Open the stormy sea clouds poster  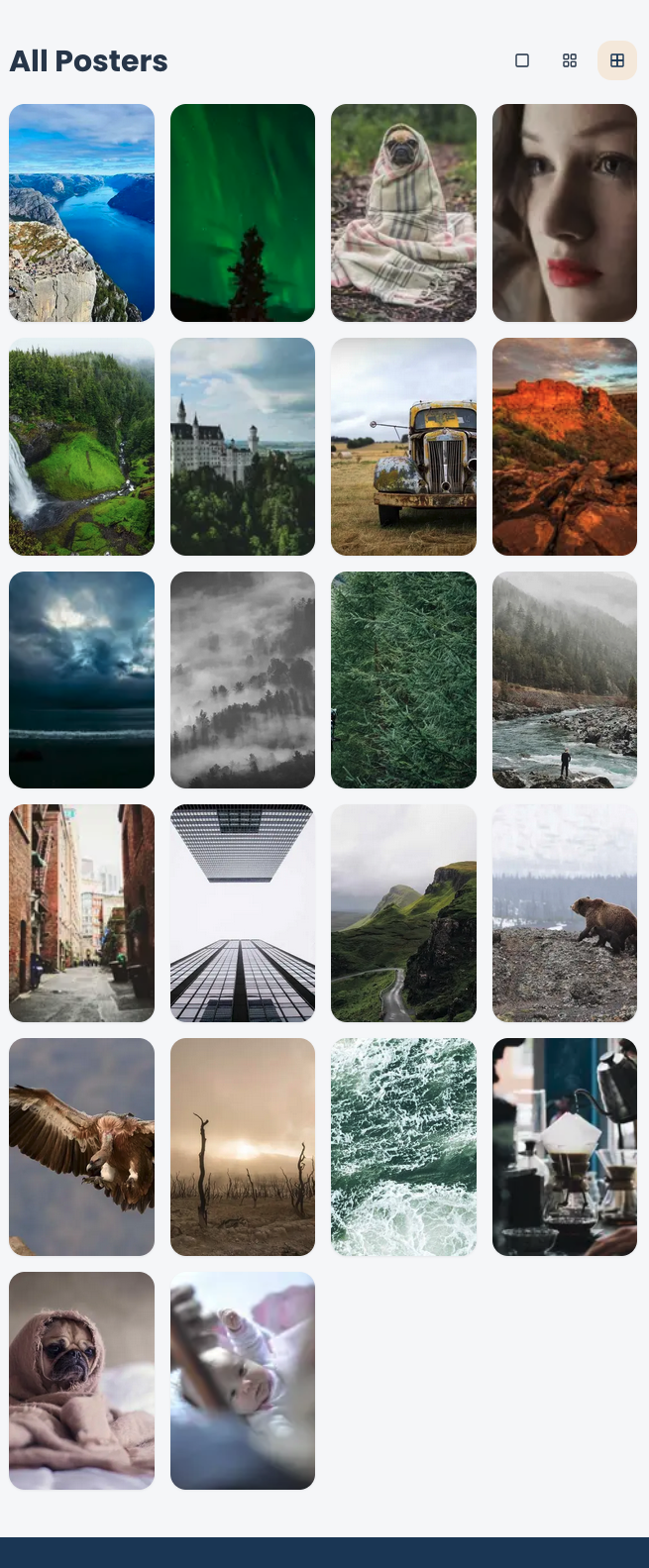click(81, 679)
